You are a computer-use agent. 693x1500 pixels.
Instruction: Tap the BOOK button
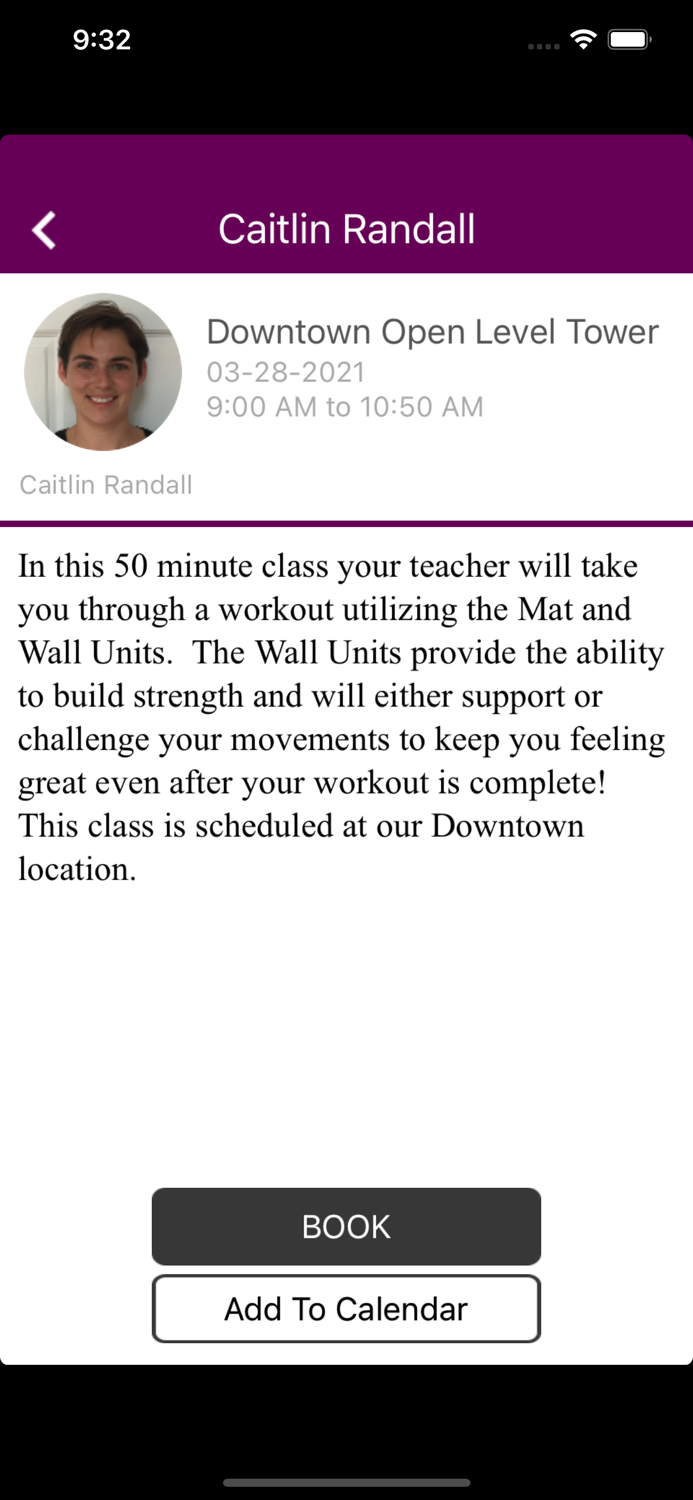346,1226
